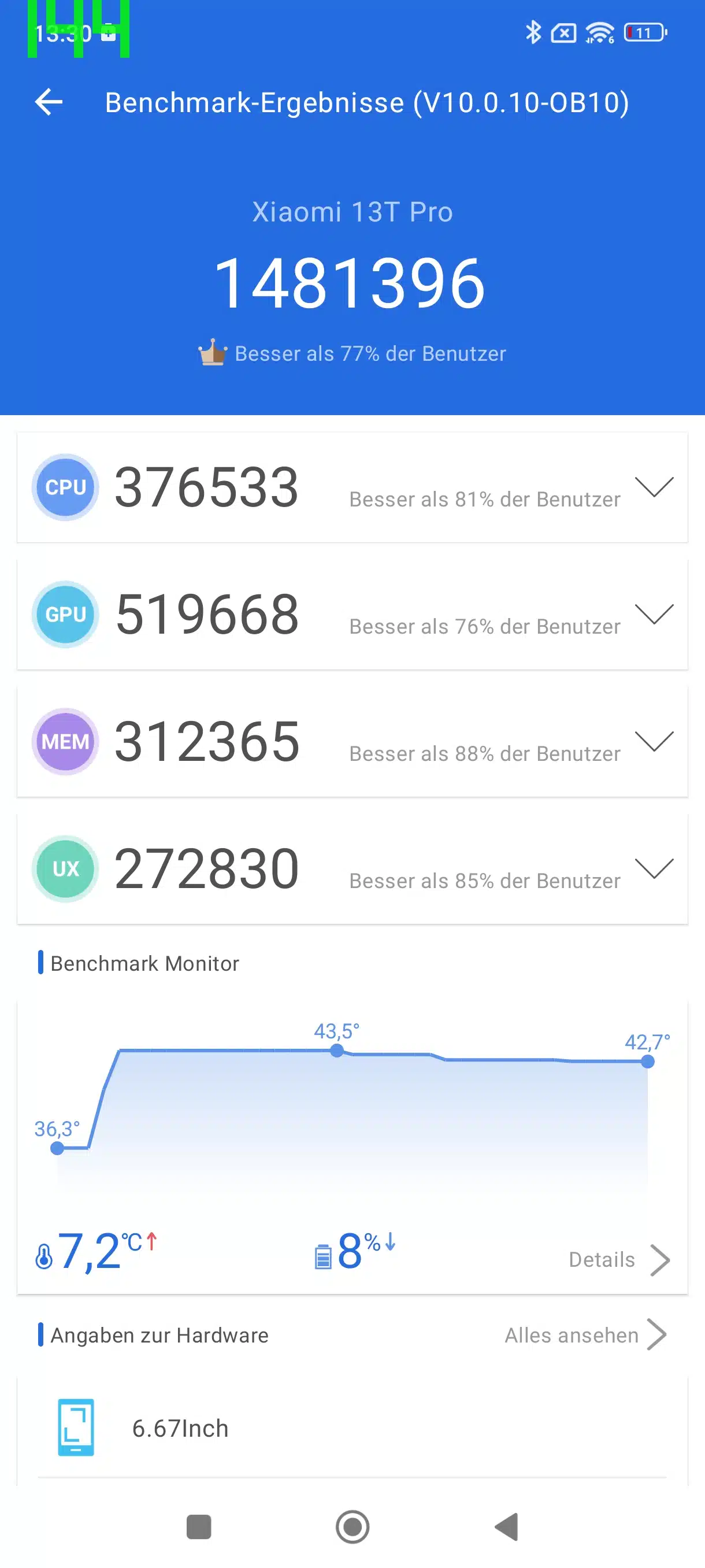The width and height of the screenshot is (705, 1568).
Task: Expand the CPU score details
Action: (654, 487)
